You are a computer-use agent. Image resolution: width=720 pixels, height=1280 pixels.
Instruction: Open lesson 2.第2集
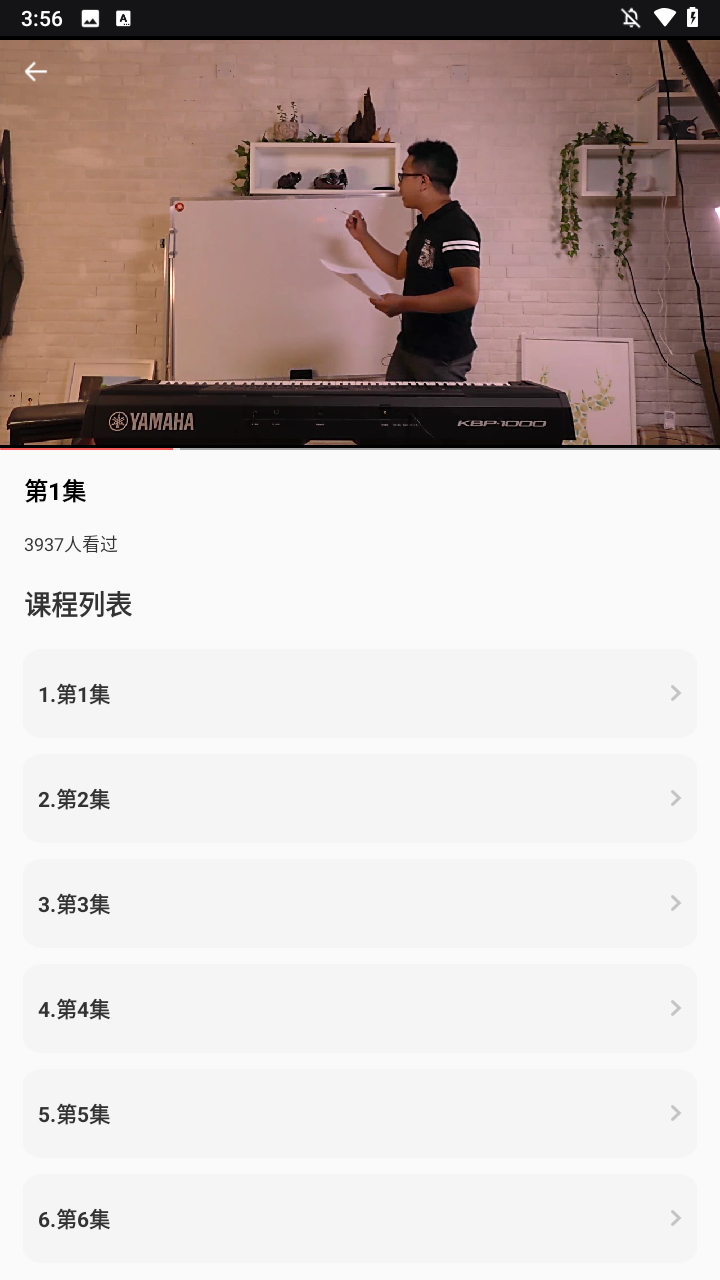360,799
